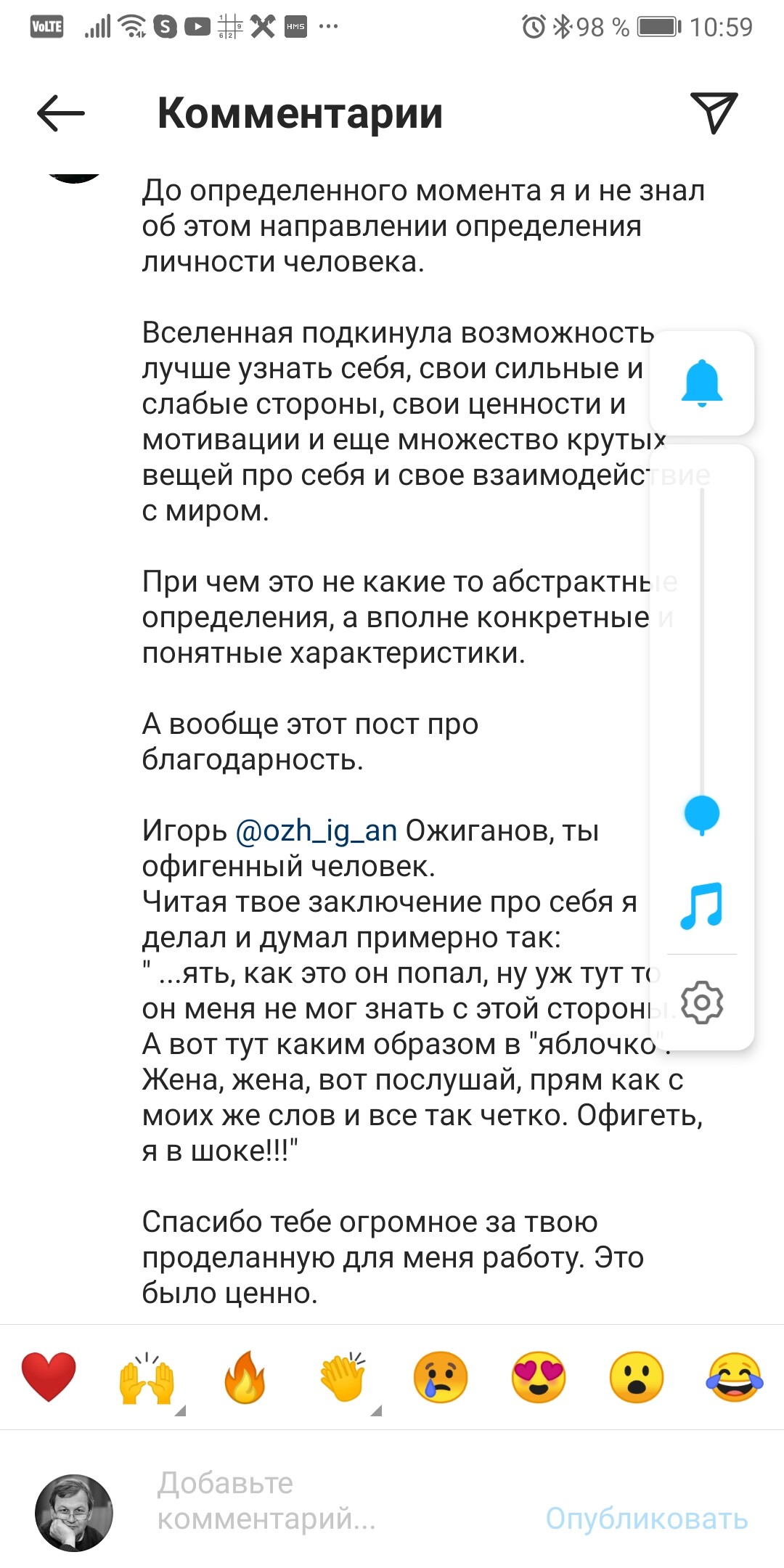Screen dimensions: 784x1568
Task: Tap the music note media icon
Action: click(x=701, y=906)
